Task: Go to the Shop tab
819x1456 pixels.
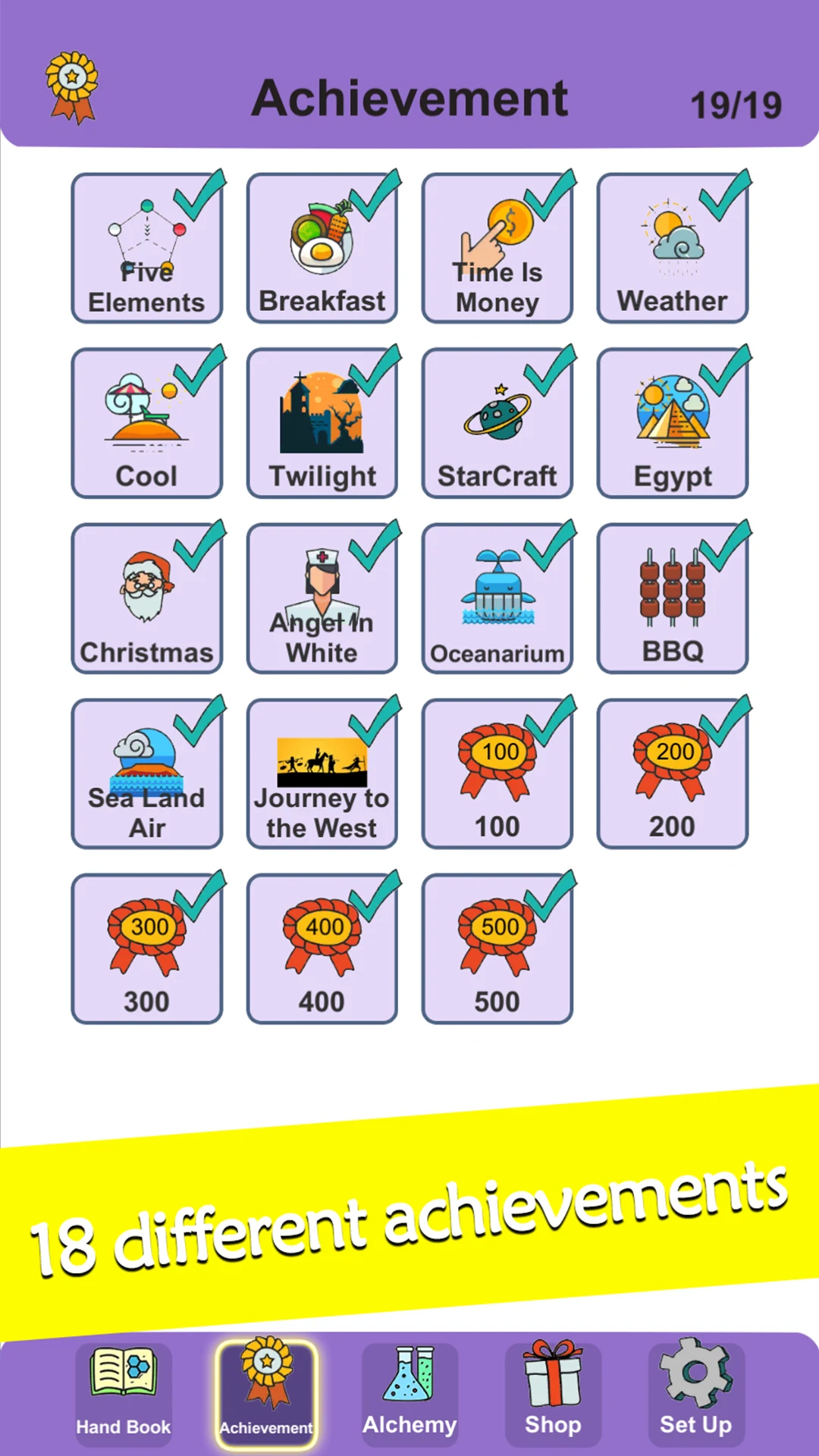Action: [x=553, y=1394]
